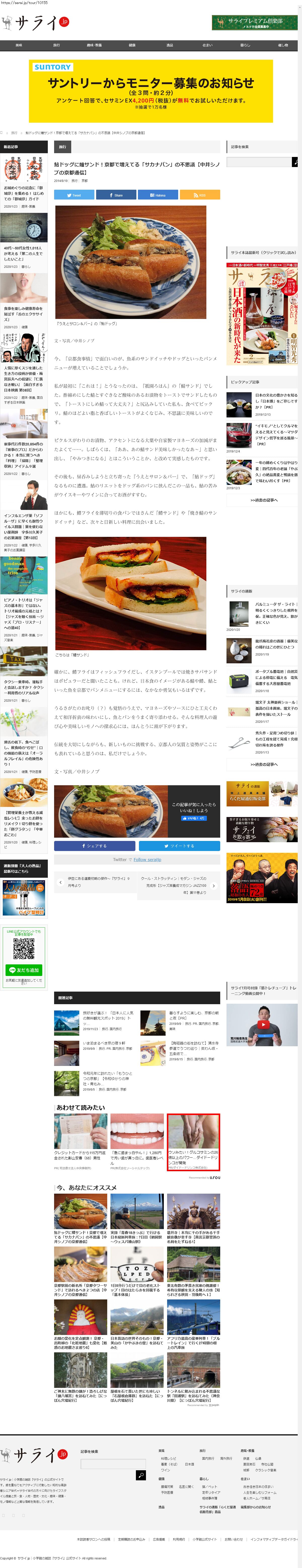Open サライプレミアム倶楽部 header banner
Screen dimensions: 302x1568
[254, 22]
